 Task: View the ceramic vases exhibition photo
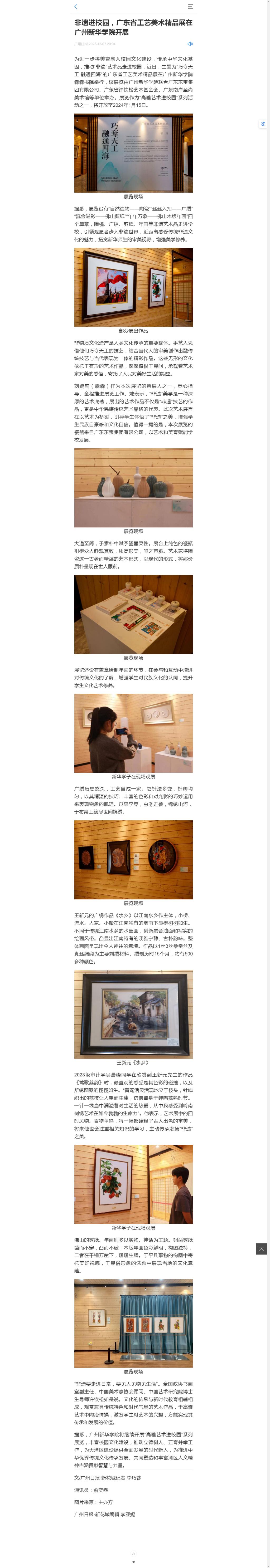click(133, 488)
